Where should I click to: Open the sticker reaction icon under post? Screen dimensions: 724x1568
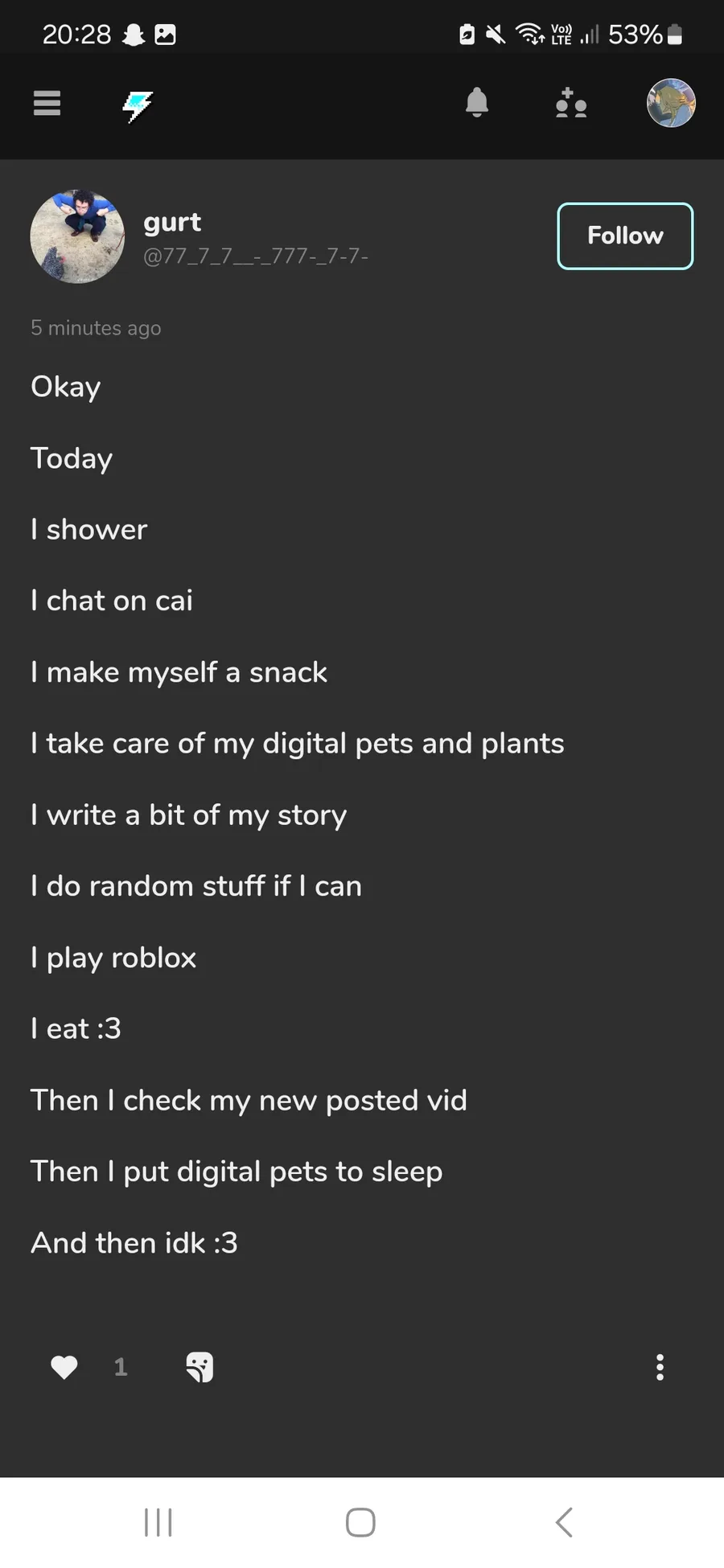(200, 1367)
